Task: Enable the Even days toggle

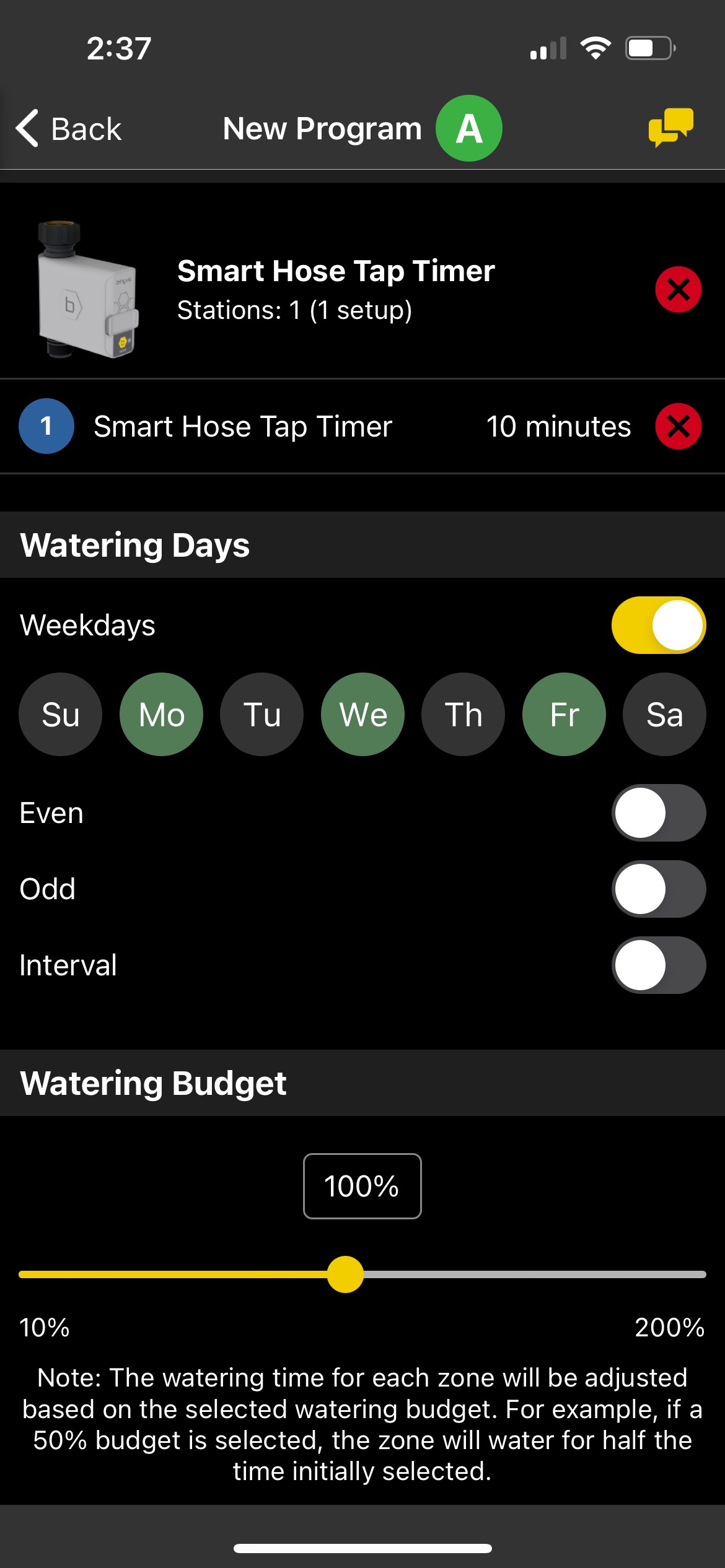Action: 659,812
